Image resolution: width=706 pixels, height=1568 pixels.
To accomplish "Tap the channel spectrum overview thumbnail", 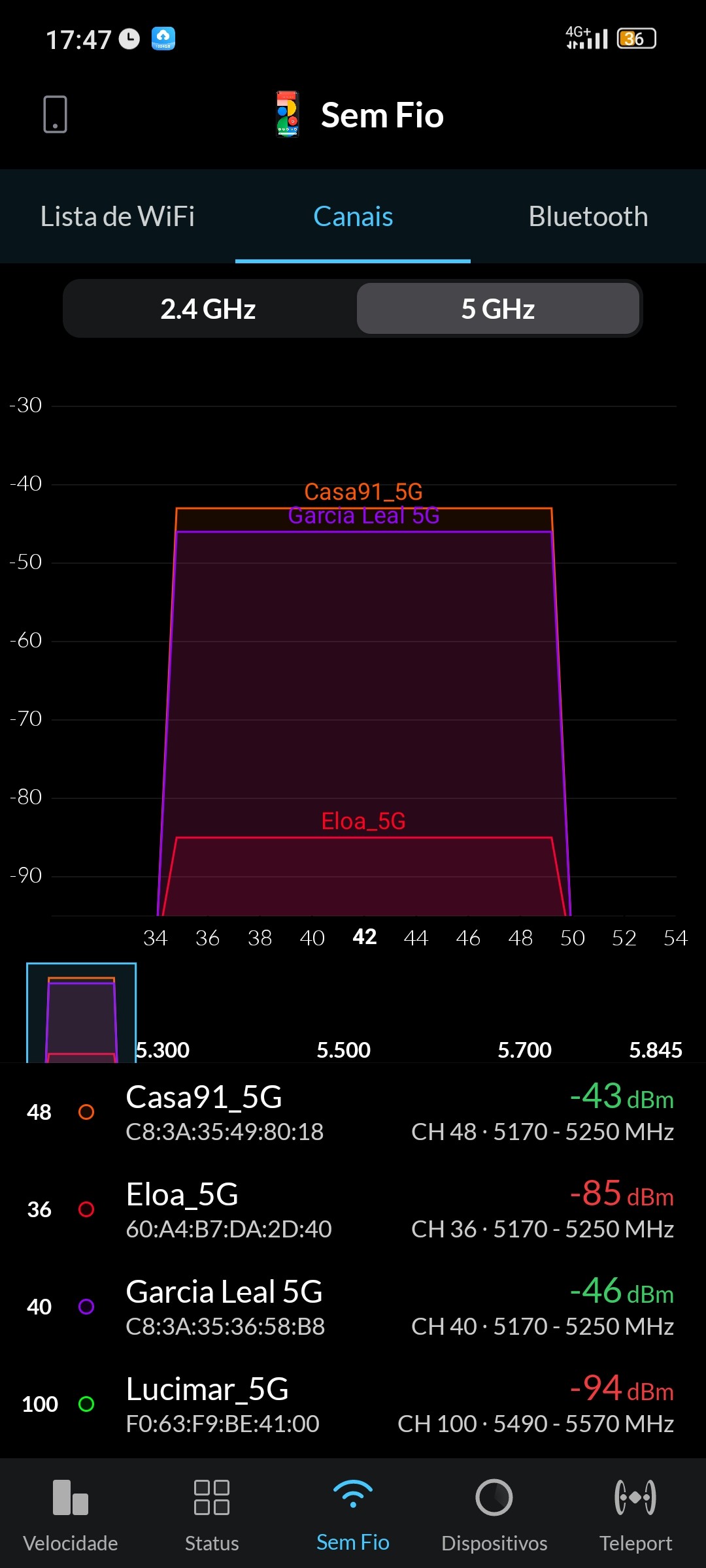I will pyautogui.click(x=82, y=1013).
